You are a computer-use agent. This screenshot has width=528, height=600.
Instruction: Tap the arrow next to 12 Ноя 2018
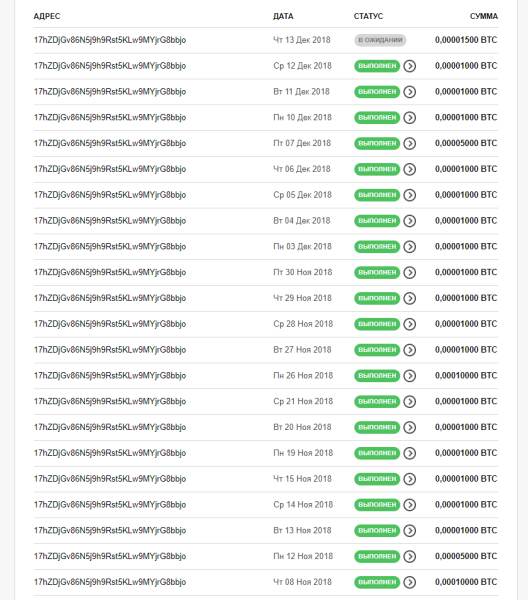pyautogui.click(x=410, y=556)
